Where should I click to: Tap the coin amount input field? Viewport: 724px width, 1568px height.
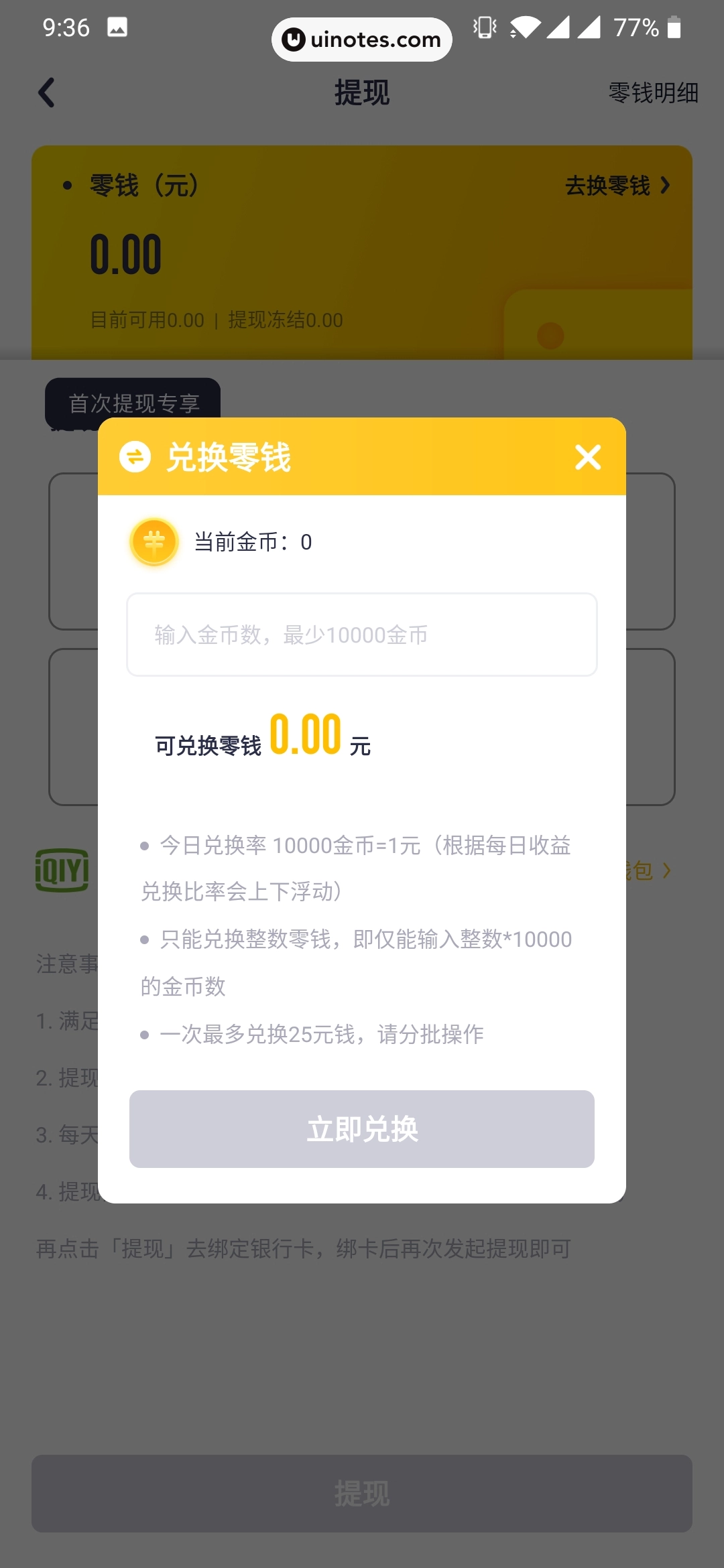pos(362,635)
